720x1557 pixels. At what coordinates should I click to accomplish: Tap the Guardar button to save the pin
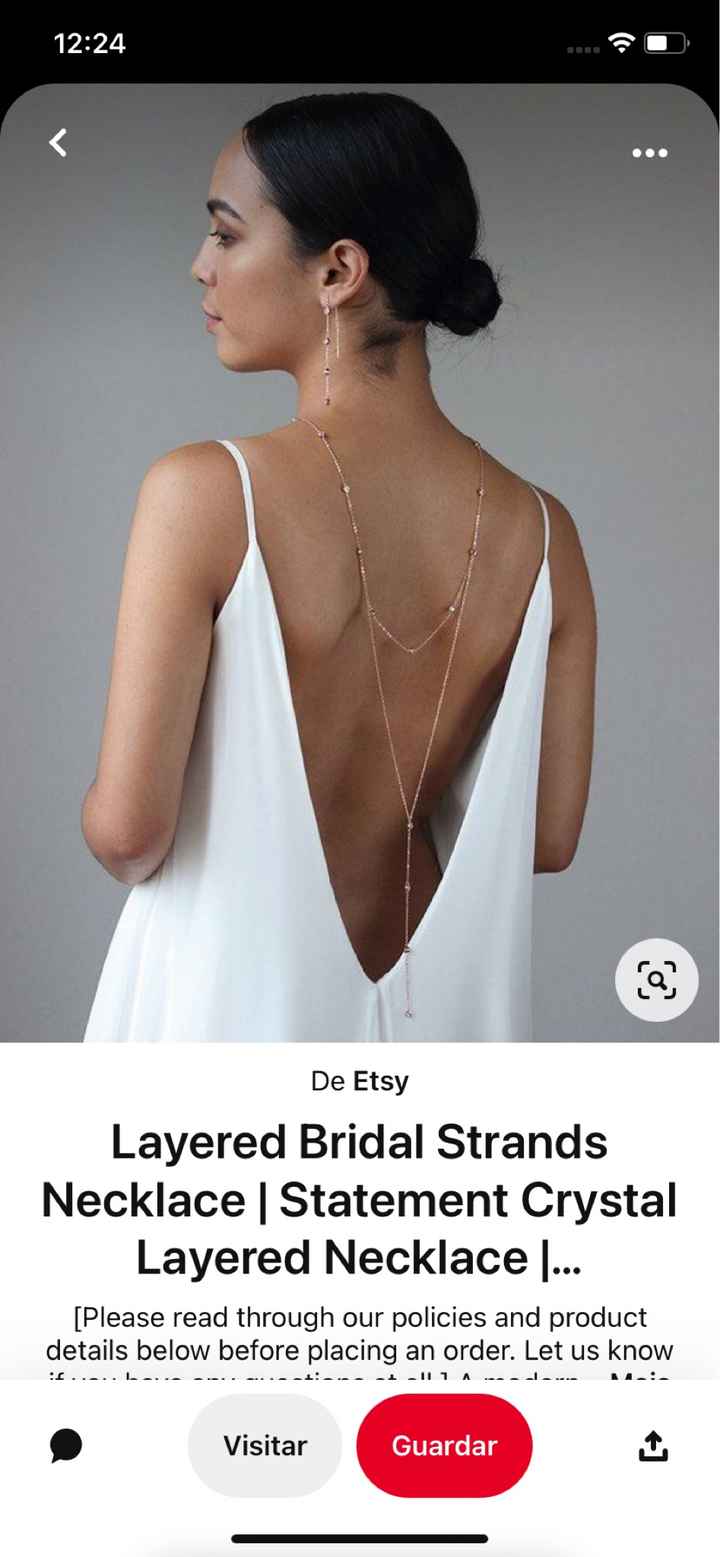[444, 1445]
